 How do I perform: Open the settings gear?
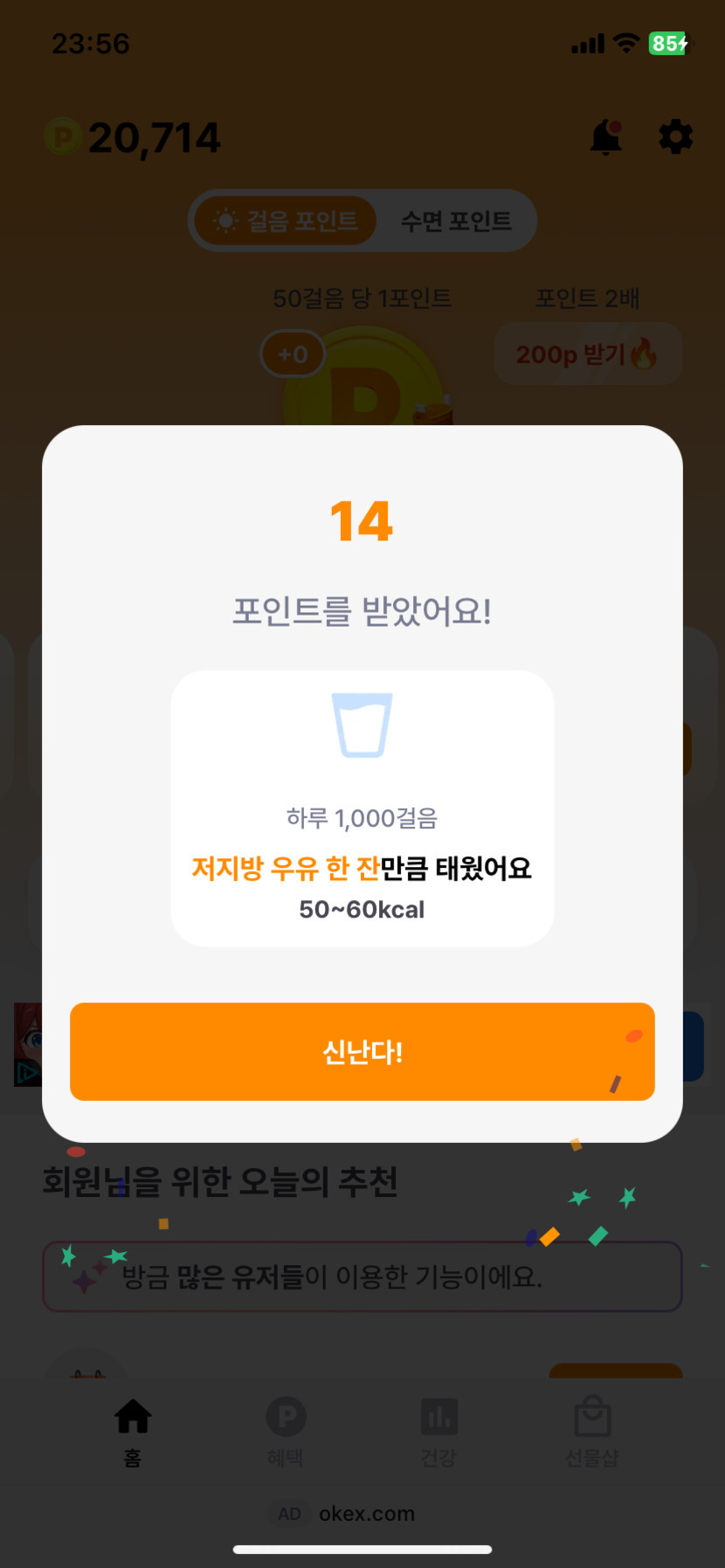(675, 137)
